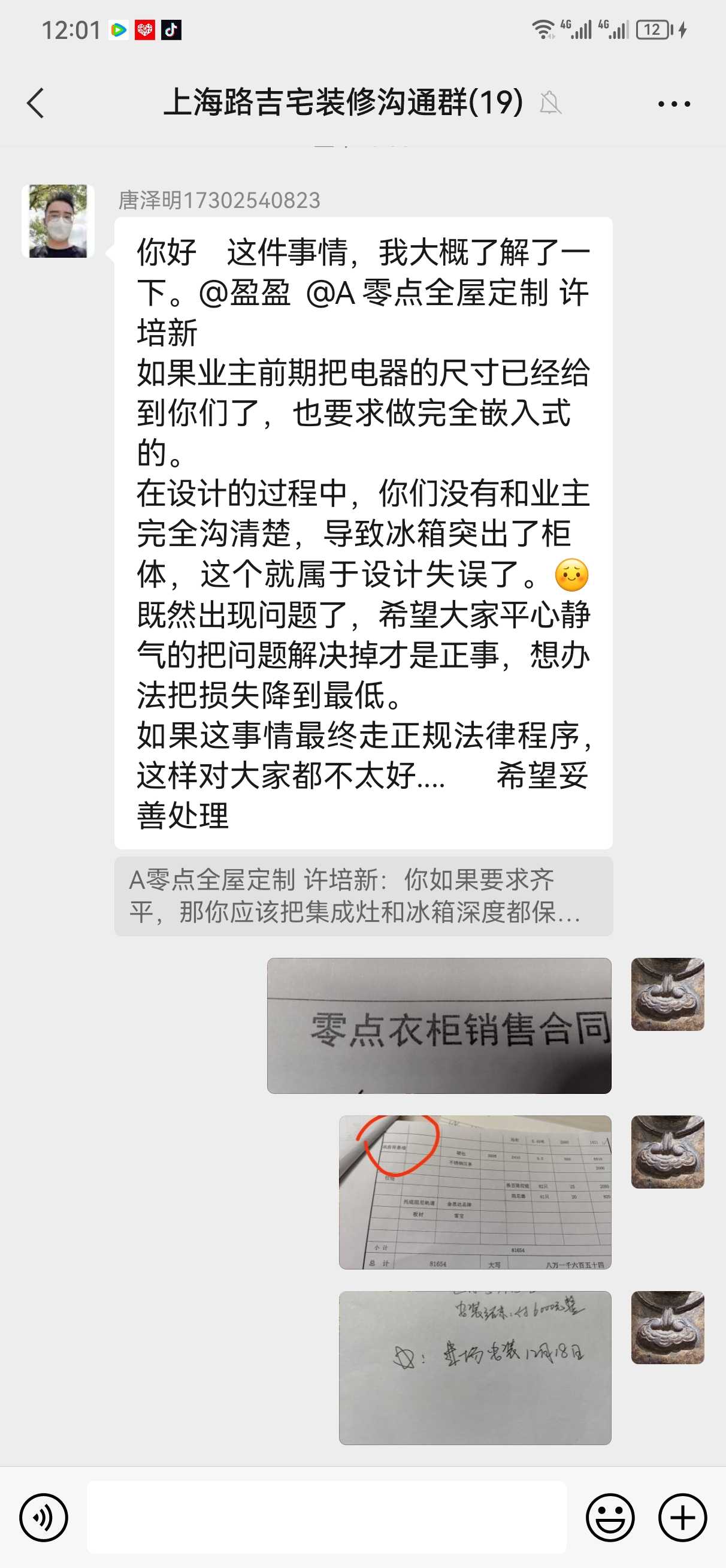Image resolution: width=726 pixels, height=1568 pixels.
Task: Open the plus attachments menu
Action: (x=682, y=1518)
